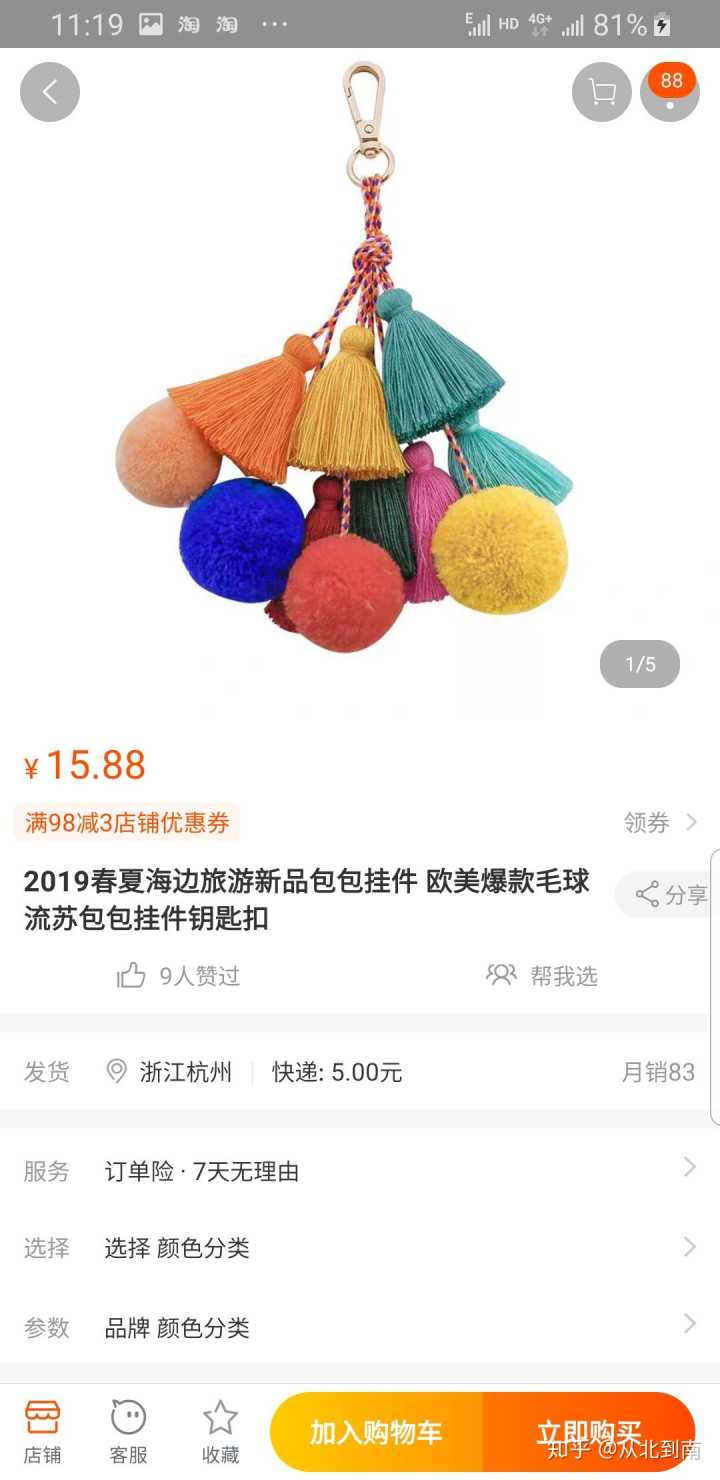Open the shopping cart icon

click(602, 92)
